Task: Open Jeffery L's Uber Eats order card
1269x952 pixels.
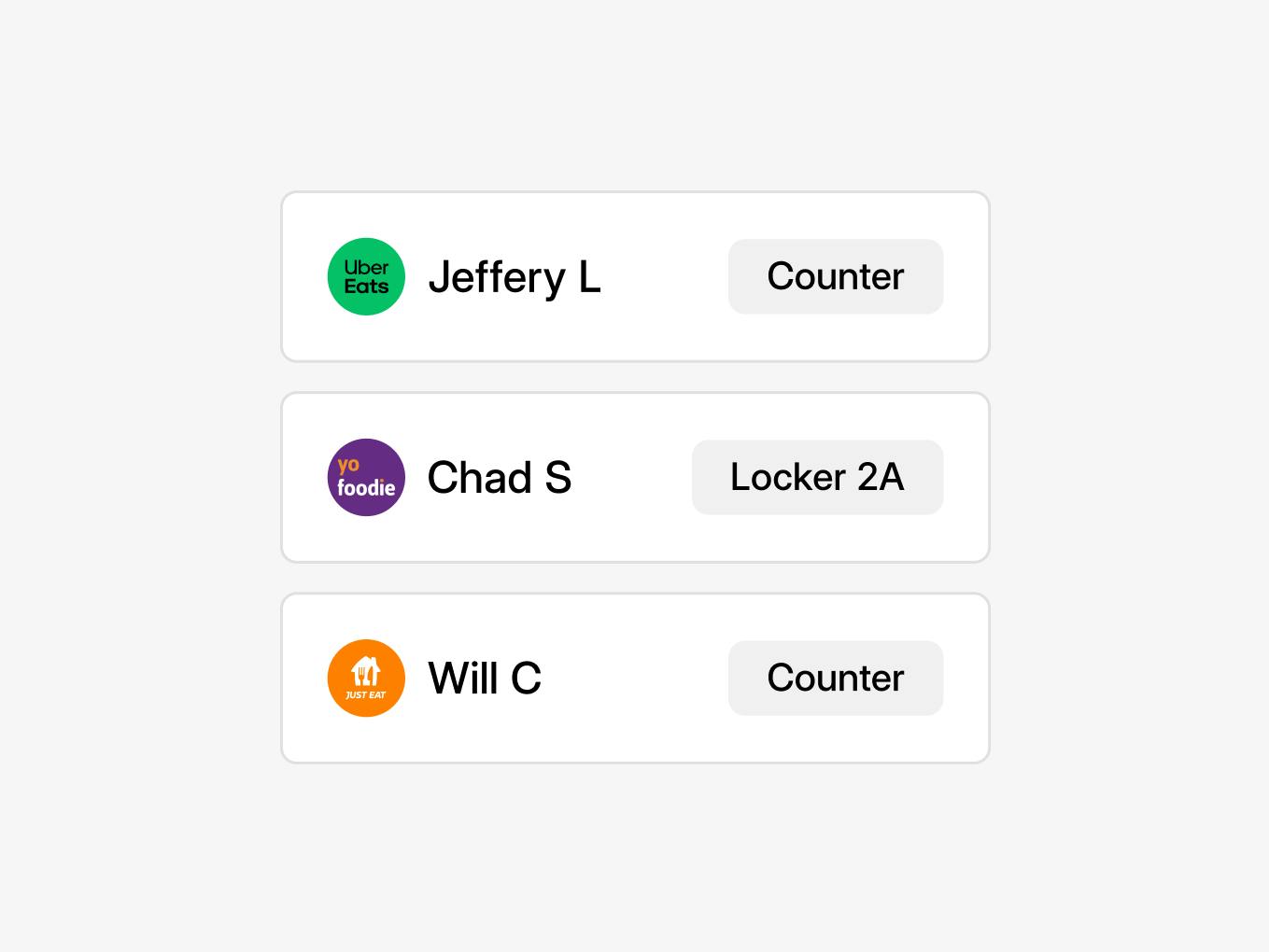Action: (x=514, y=277)
